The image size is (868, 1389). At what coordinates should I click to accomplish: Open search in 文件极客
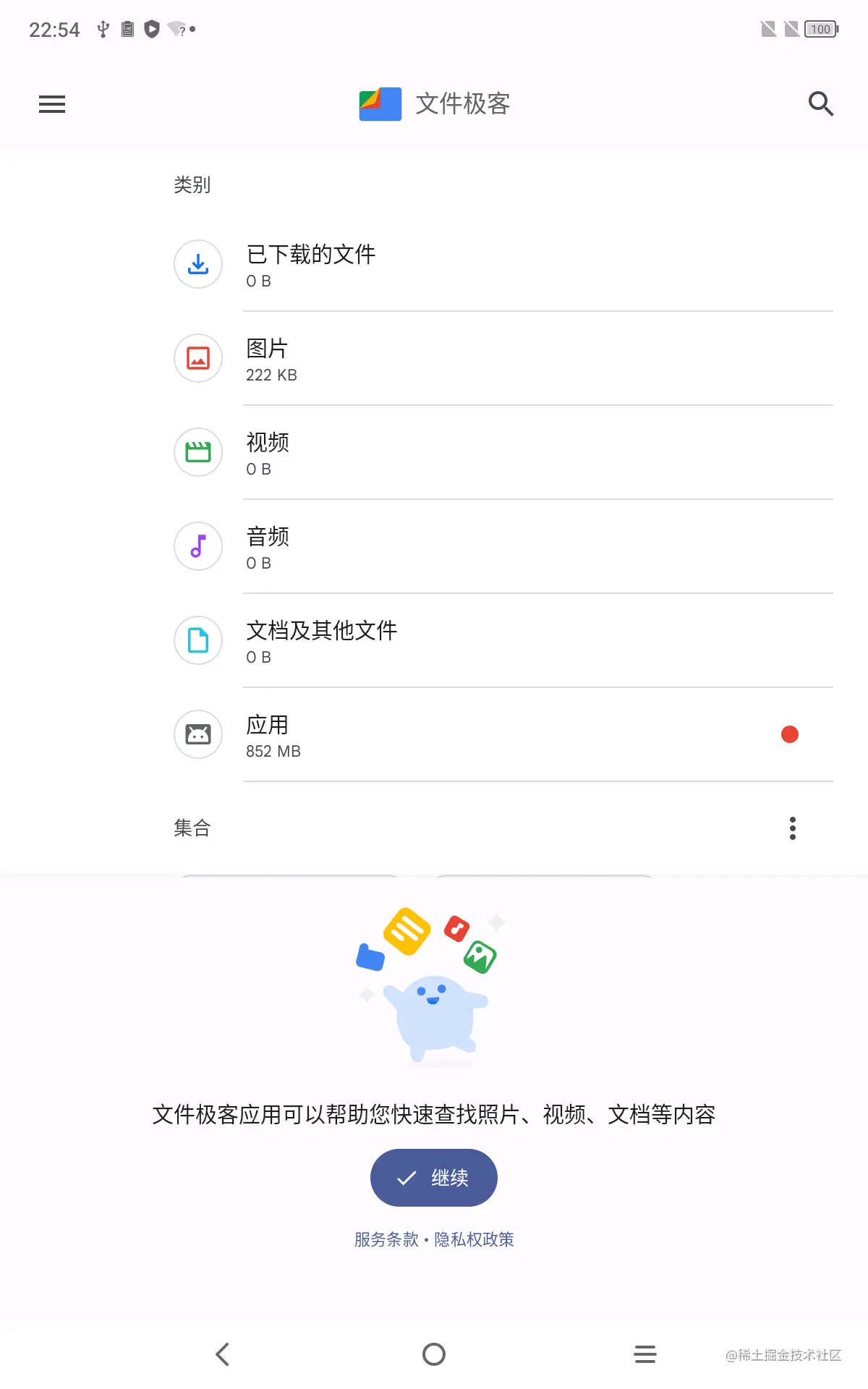[820, 104]
